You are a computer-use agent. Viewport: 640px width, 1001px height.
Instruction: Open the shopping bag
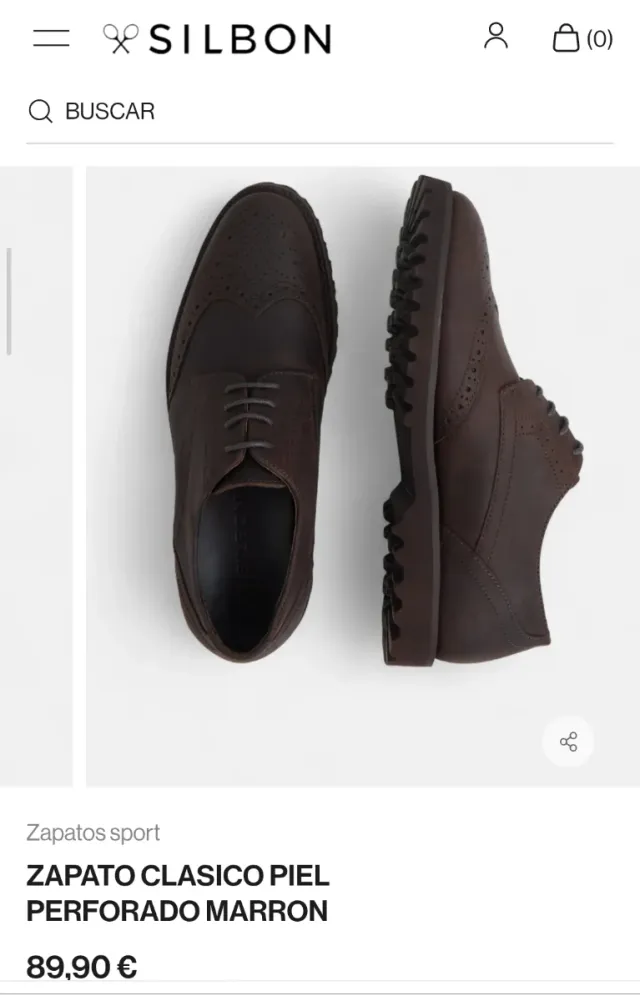[x=582, y=39]
